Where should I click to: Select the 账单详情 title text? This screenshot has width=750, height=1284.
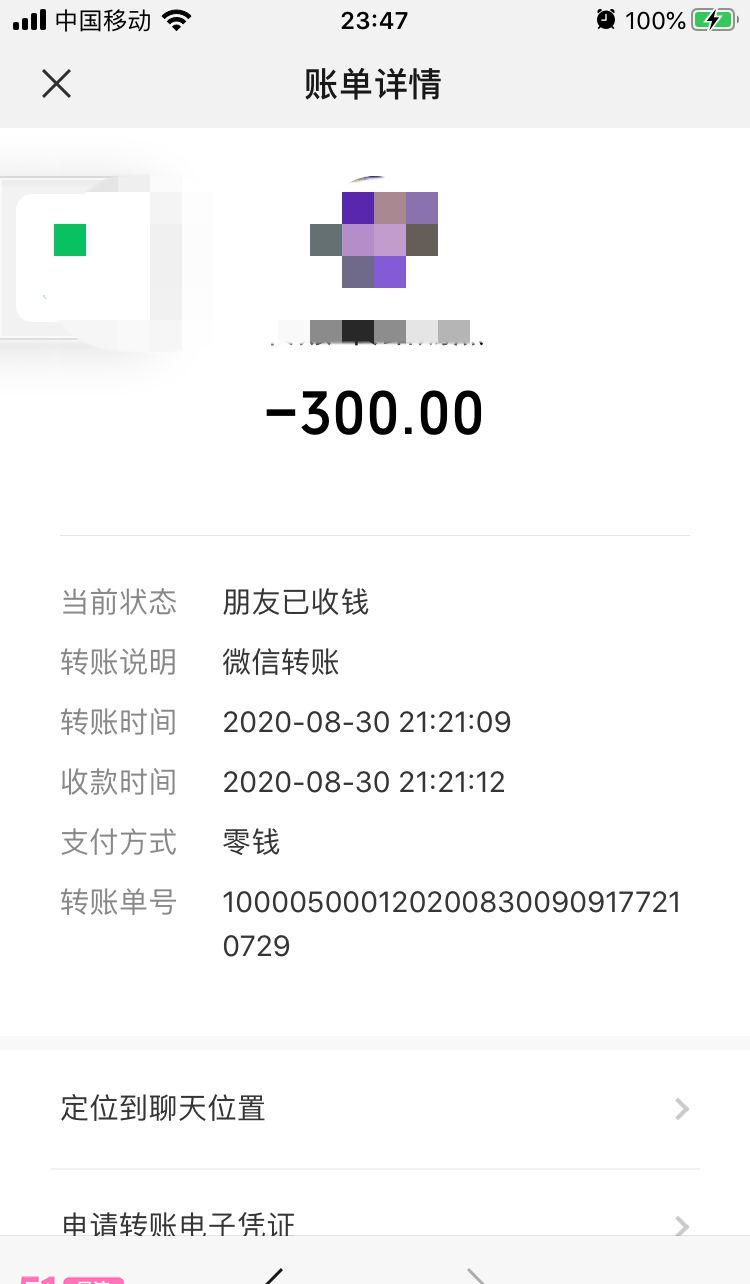tap(374, 84)
